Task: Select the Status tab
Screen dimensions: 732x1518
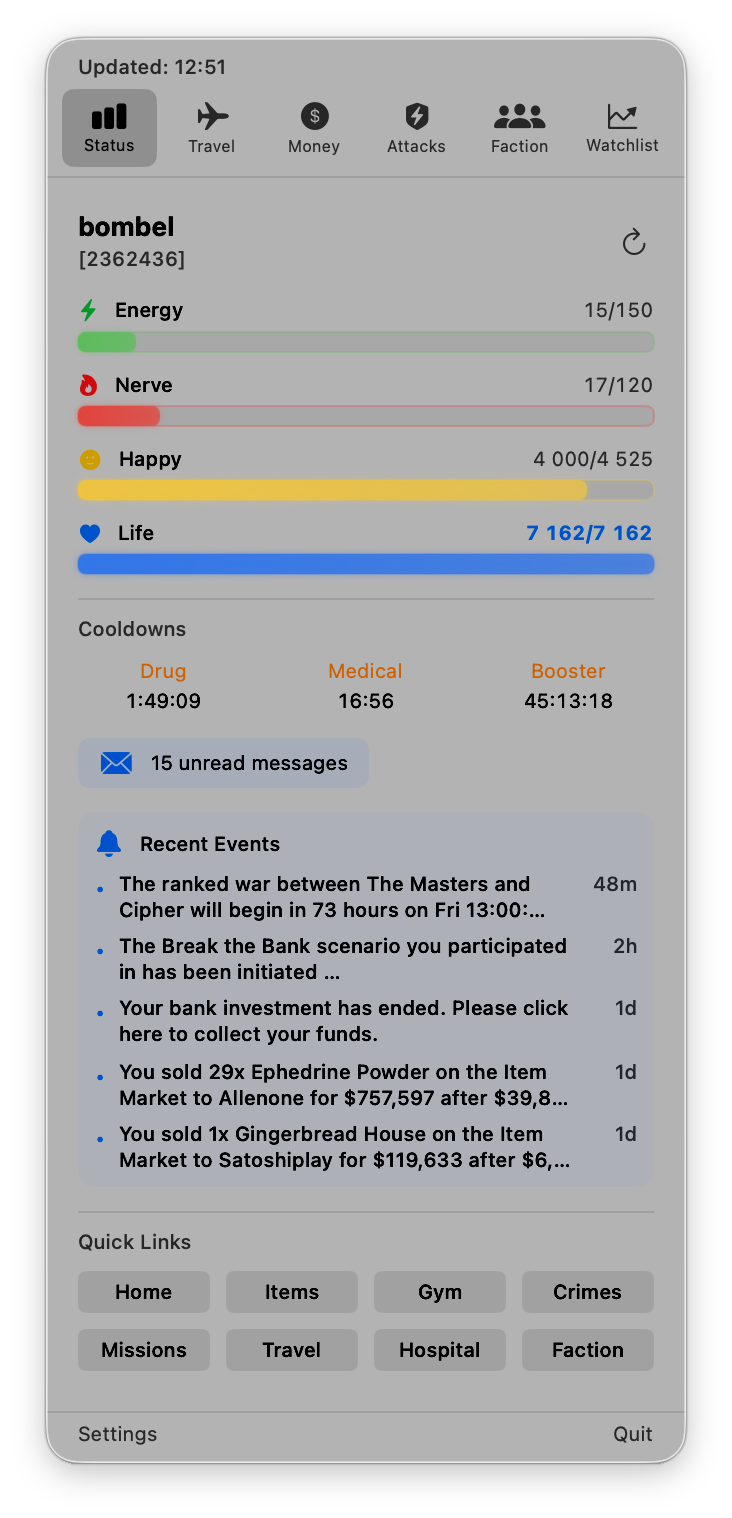Action: 109,128
